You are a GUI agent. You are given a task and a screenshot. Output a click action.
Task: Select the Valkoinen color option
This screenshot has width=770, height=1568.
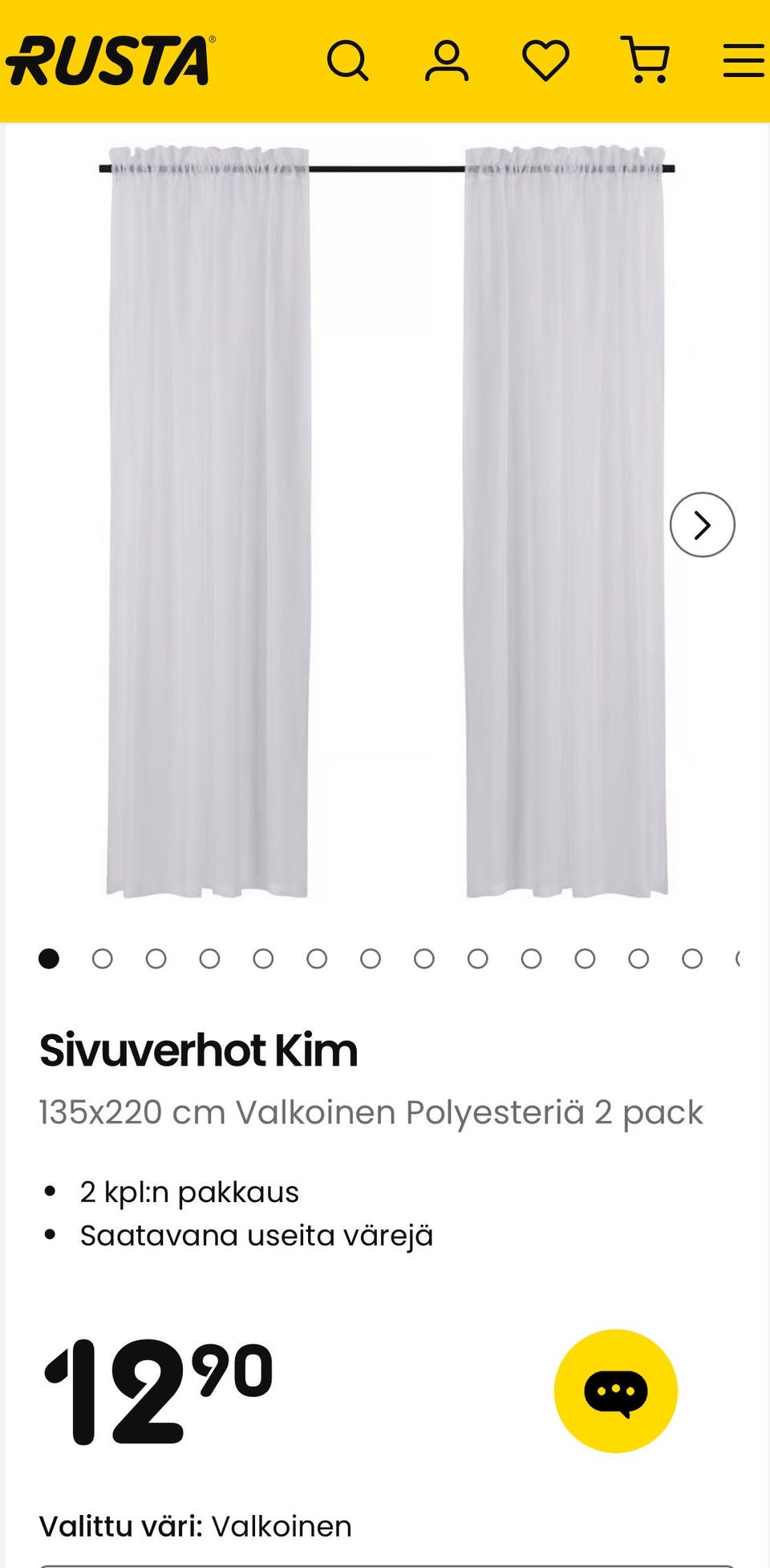281,1525
